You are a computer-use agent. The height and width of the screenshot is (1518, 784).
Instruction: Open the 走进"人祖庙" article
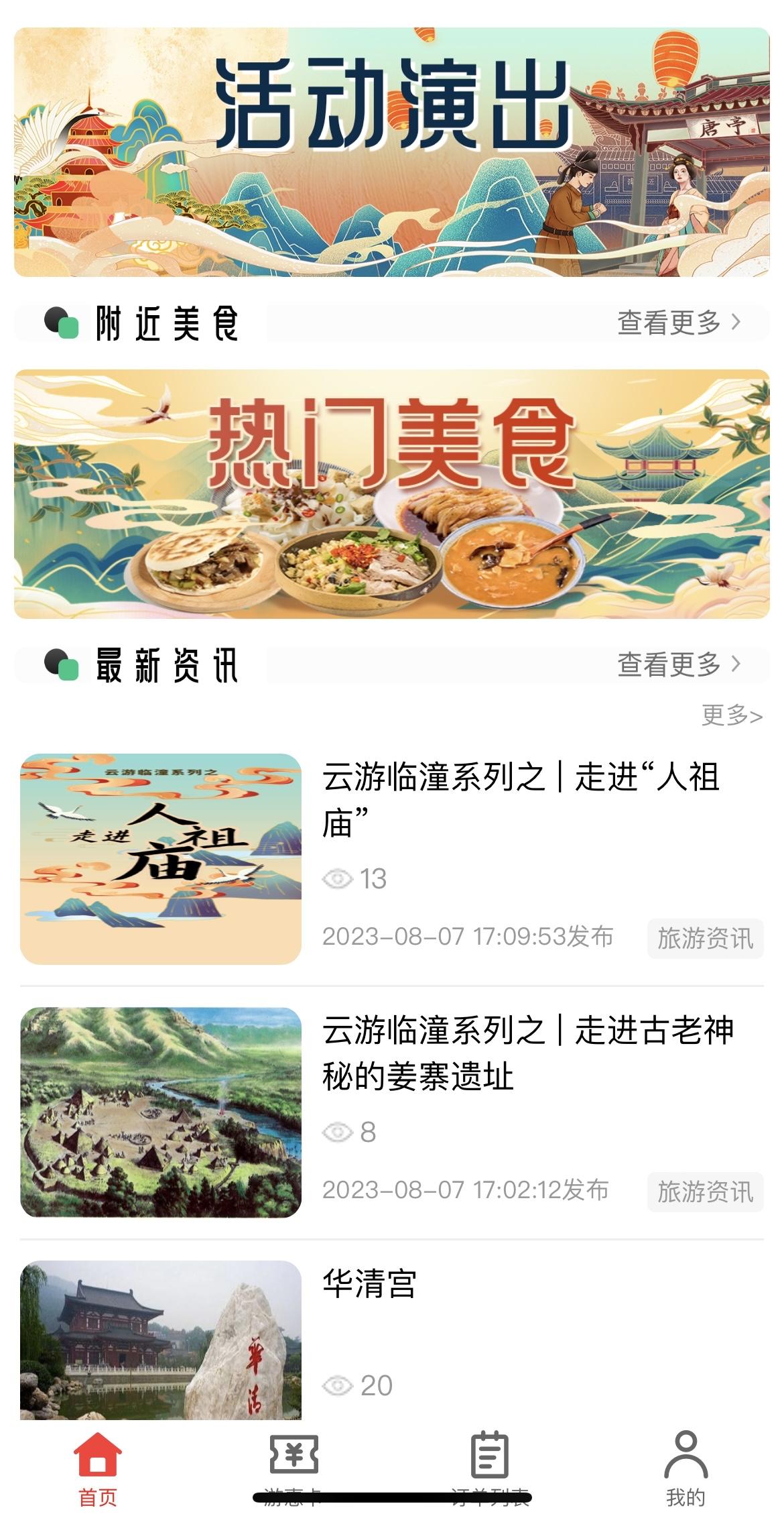tap(520, 799)
